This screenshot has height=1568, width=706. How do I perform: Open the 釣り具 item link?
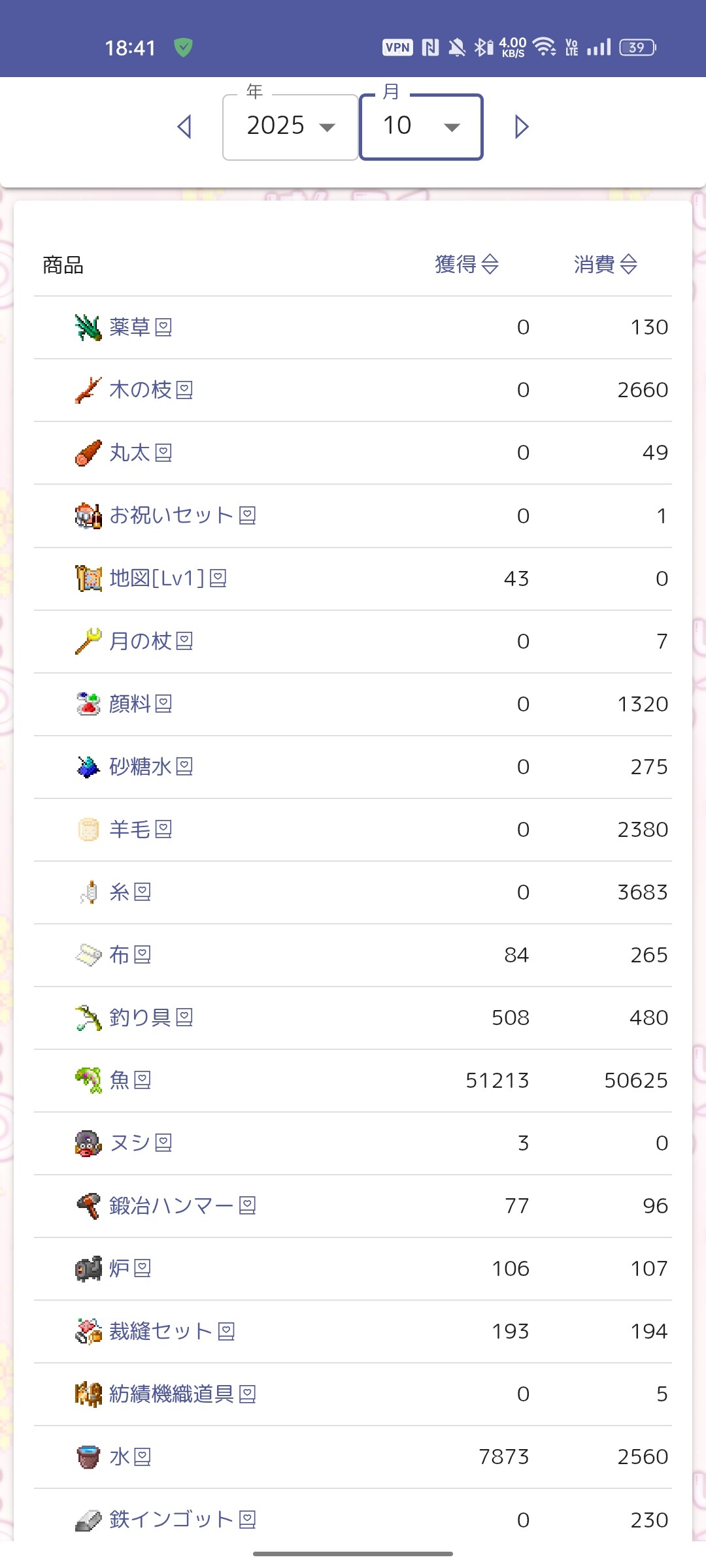150,1017
